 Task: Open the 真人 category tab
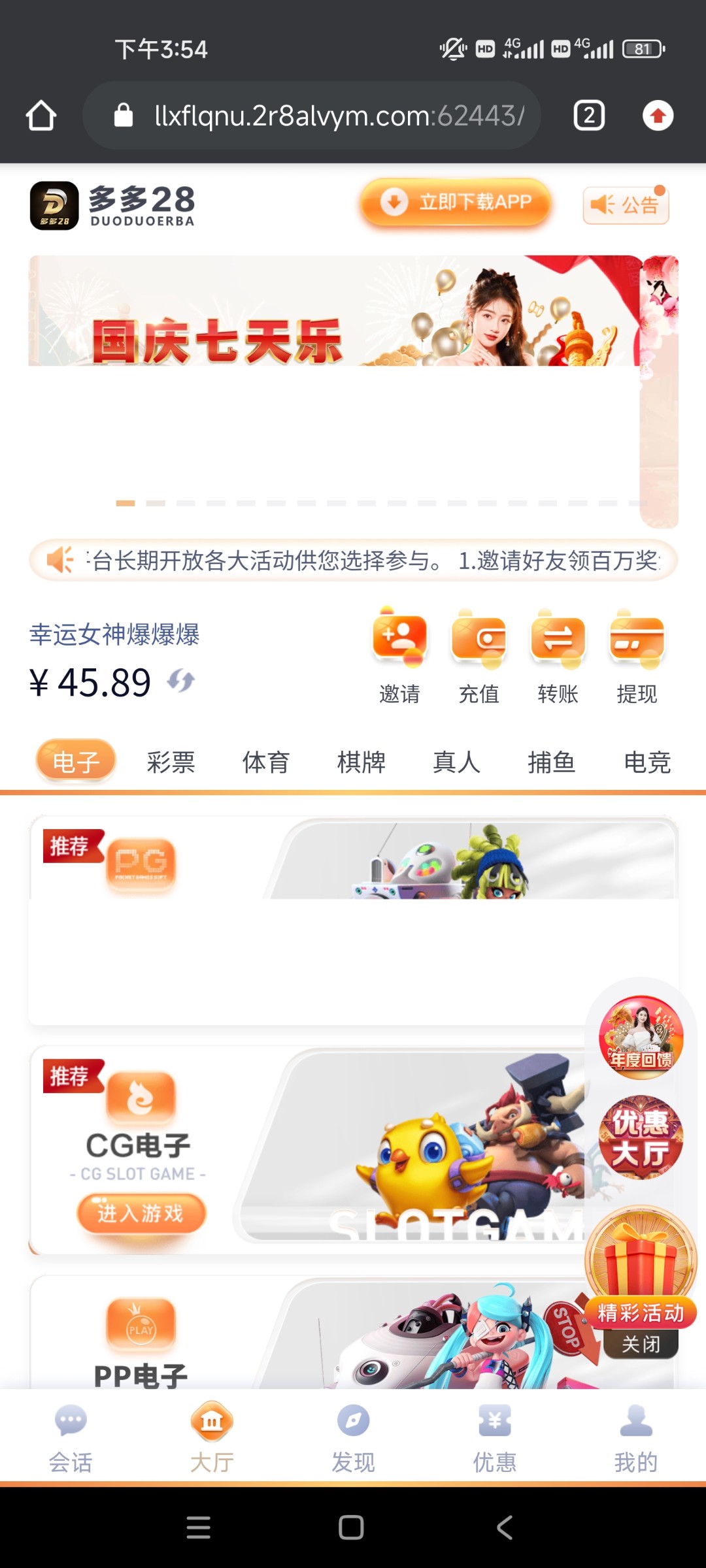[456, 762]
